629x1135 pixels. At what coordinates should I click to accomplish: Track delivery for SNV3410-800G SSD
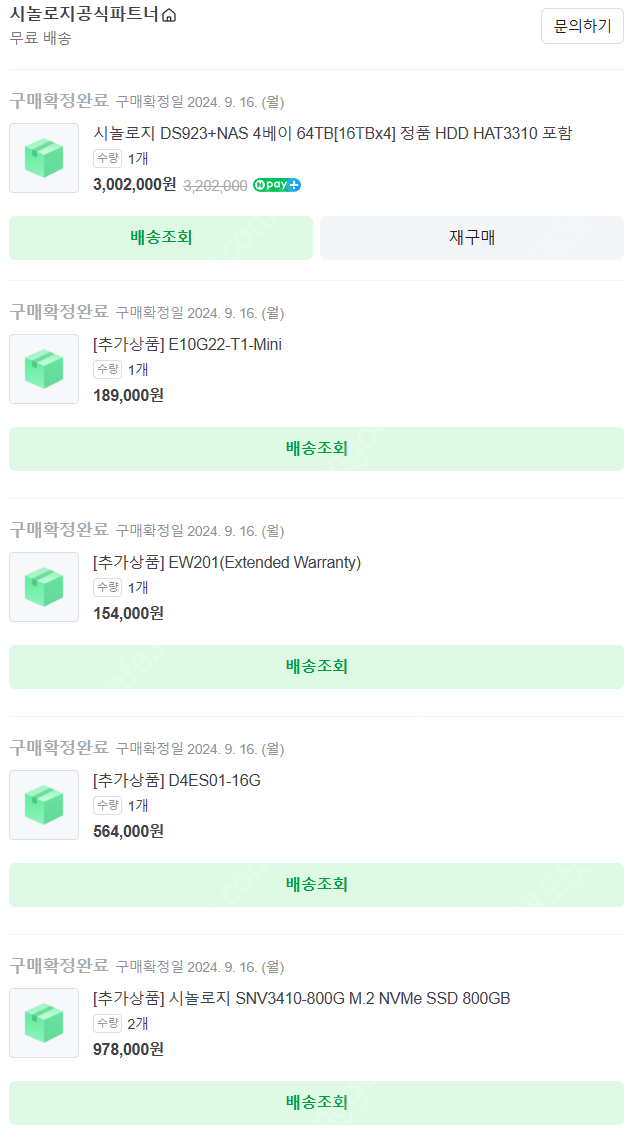coord(316,1102)
